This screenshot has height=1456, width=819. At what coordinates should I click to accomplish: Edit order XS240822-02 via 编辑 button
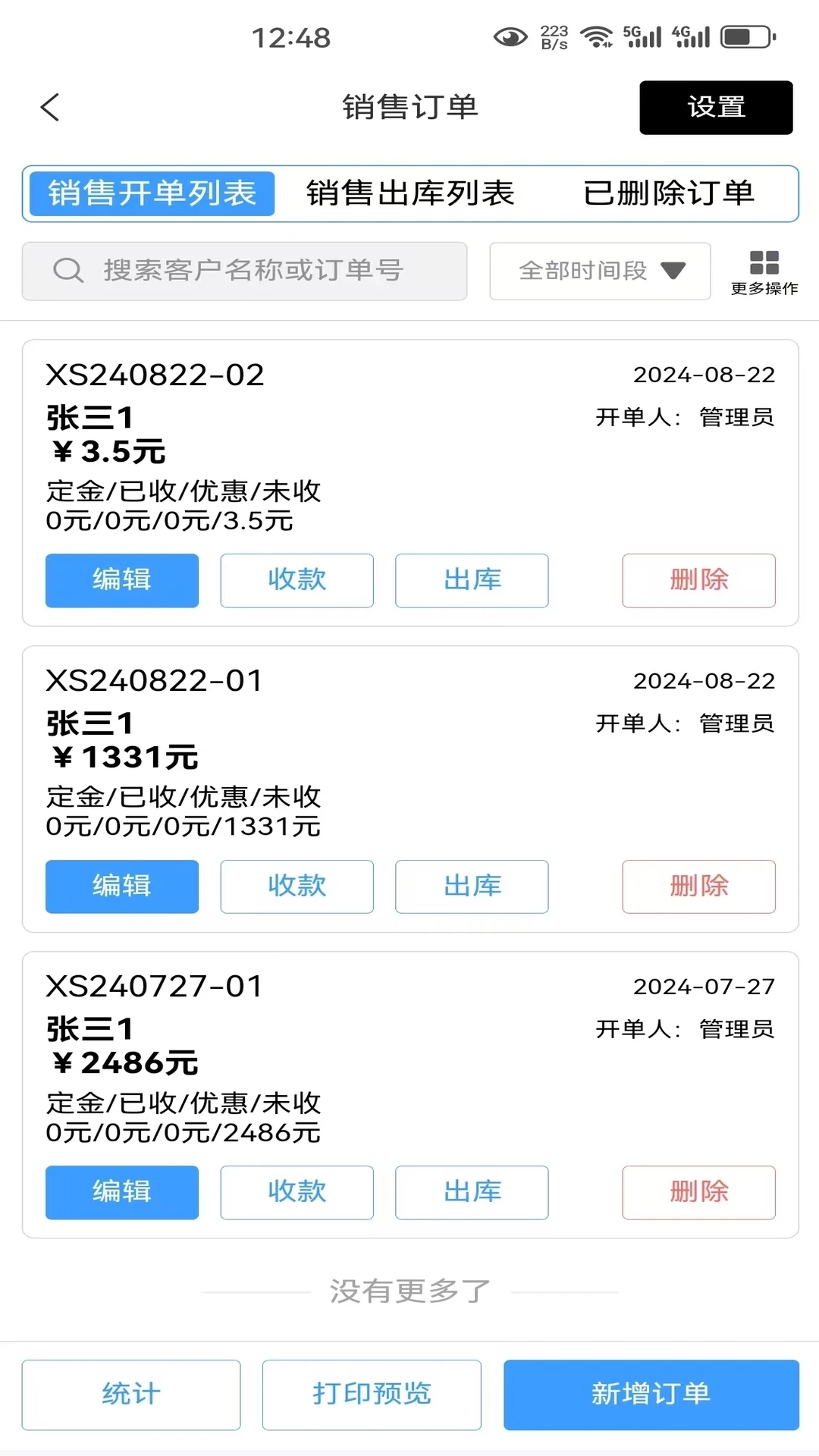pos(121,581)
